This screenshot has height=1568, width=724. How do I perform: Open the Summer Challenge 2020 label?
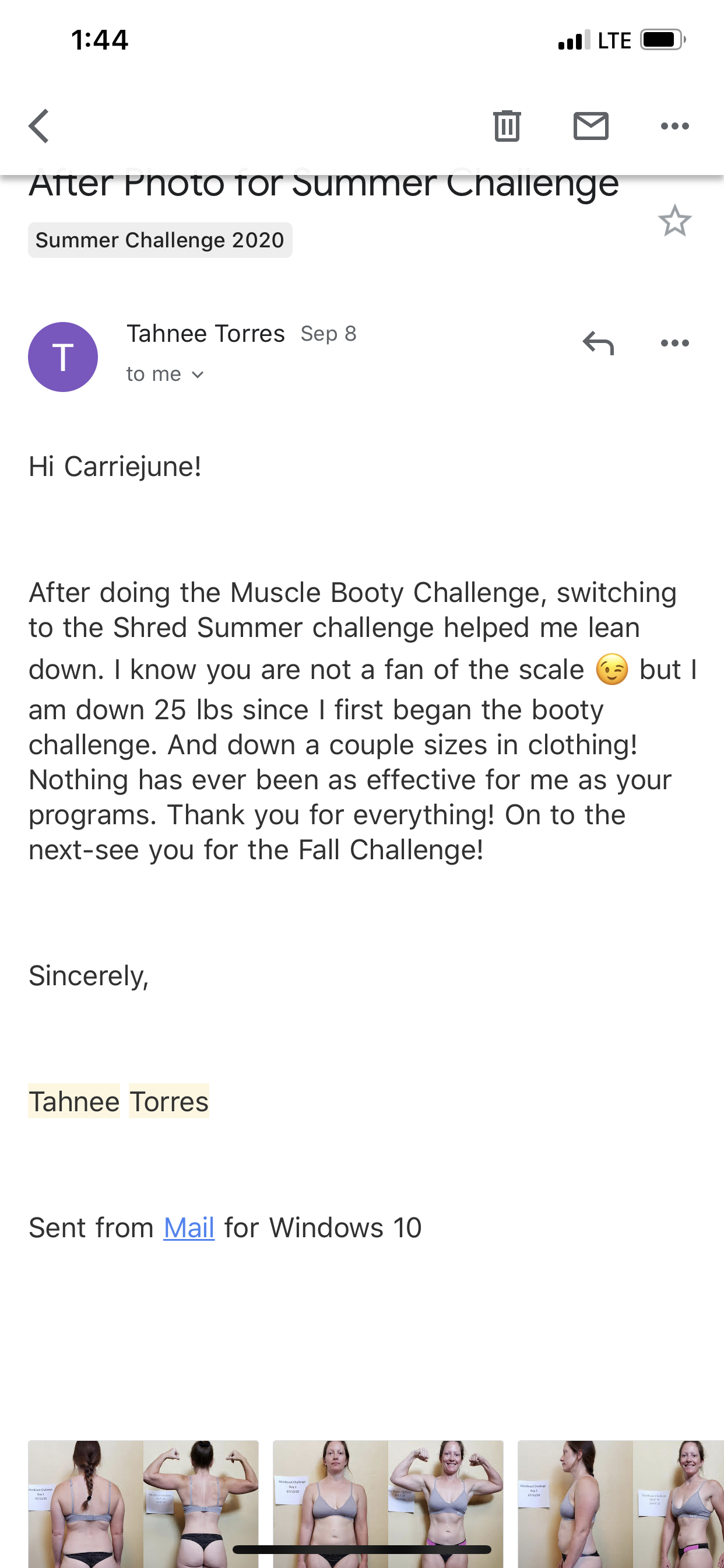coord(160,240)
